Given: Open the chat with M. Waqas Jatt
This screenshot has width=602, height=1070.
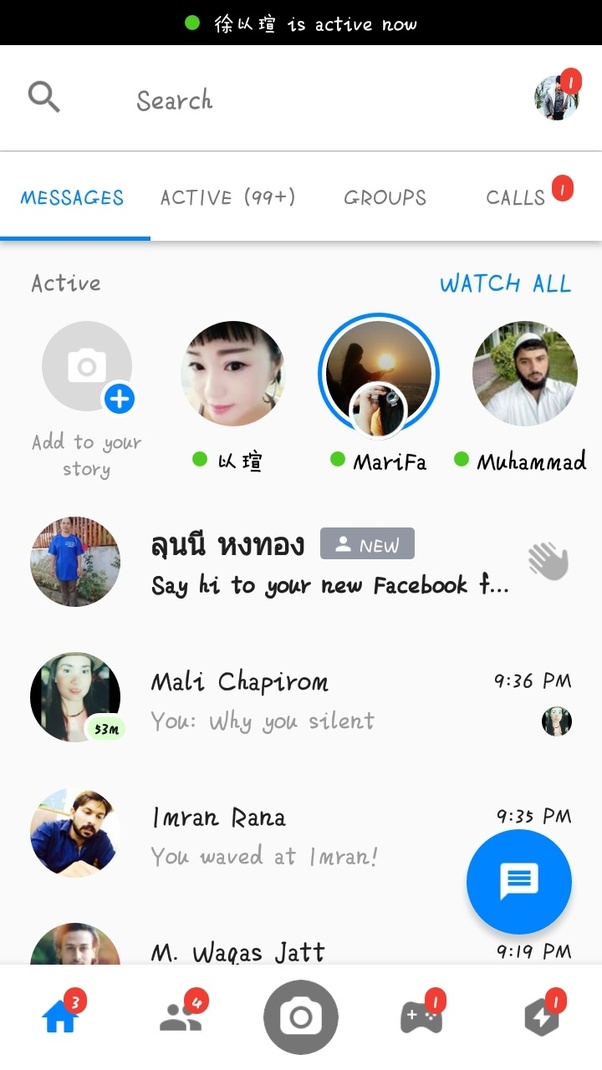Looking at the screenshot, I should (x=300, y=950).
